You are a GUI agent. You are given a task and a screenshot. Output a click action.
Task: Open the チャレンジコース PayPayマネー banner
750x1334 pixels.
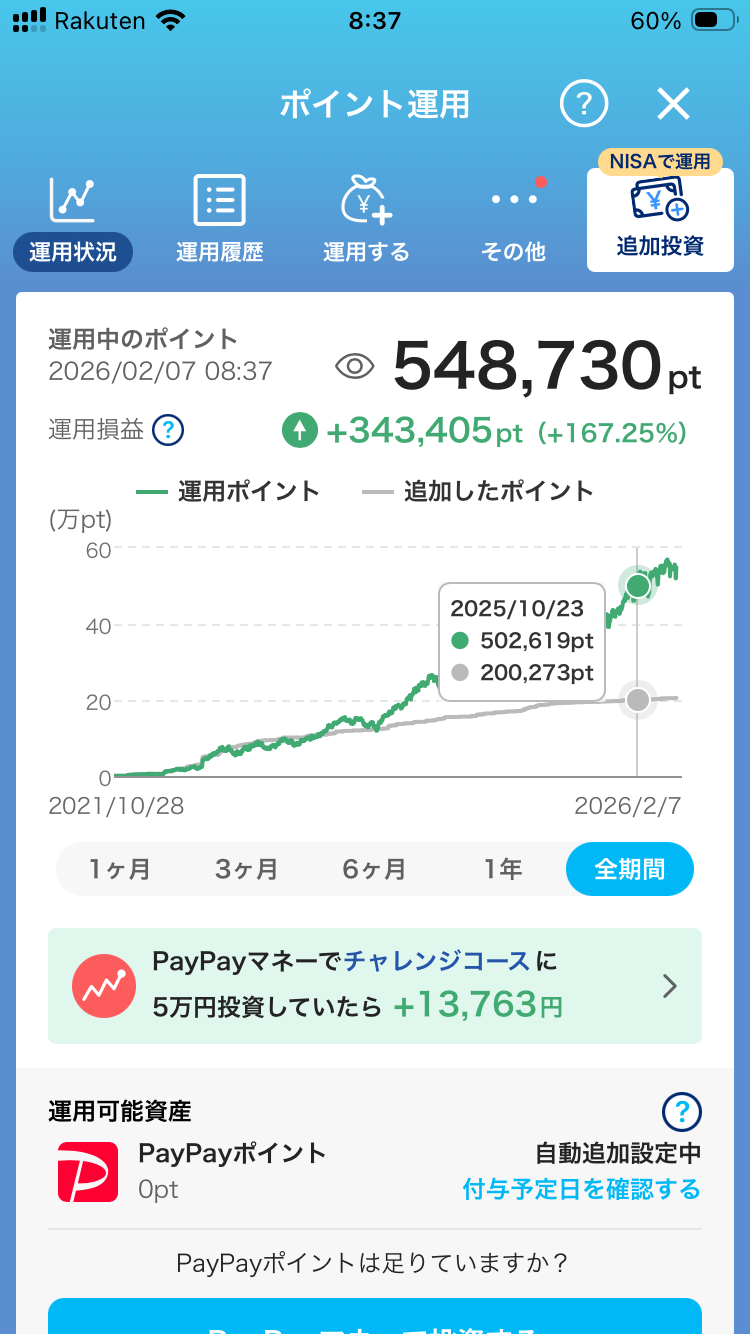click(x=375, y=986)
